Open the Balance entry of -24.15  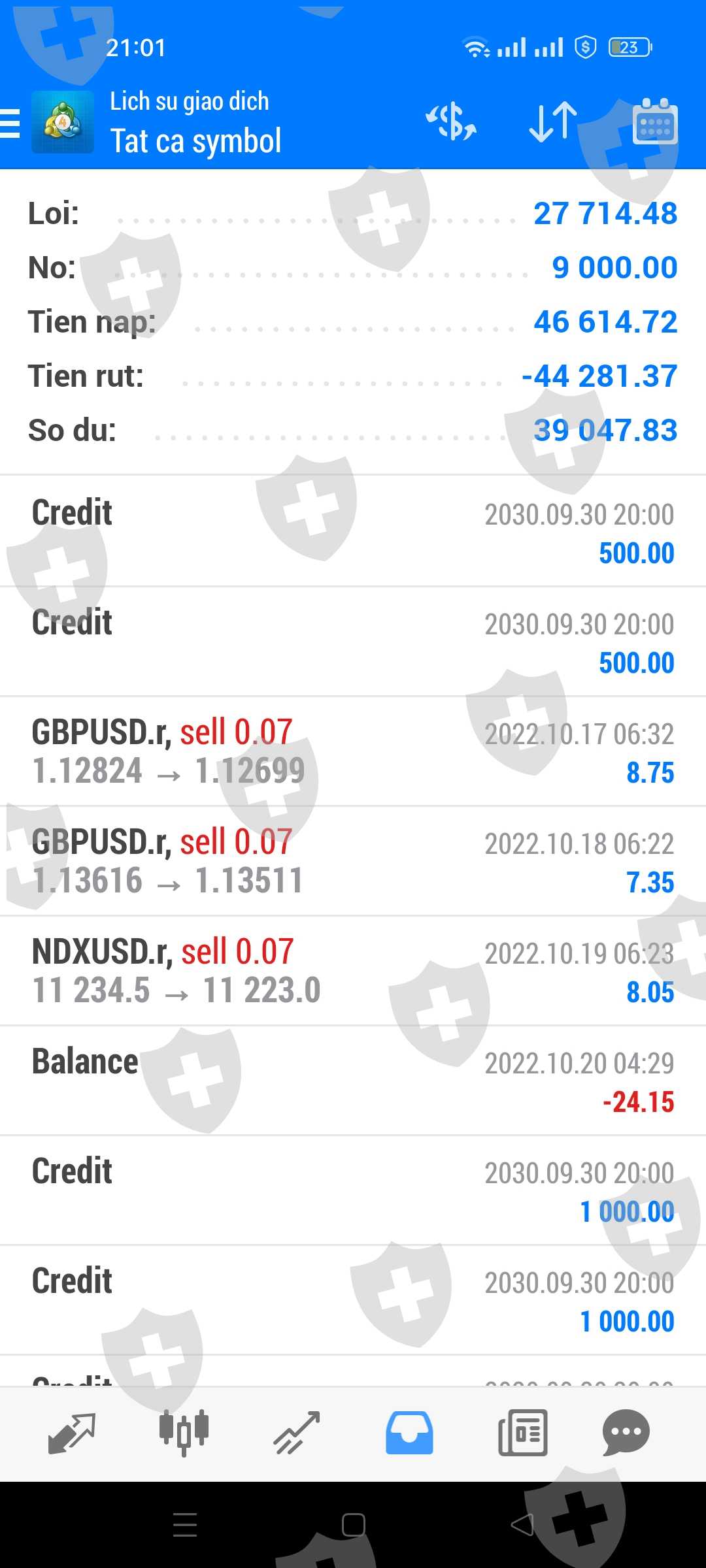click(x=353, y=1081)
